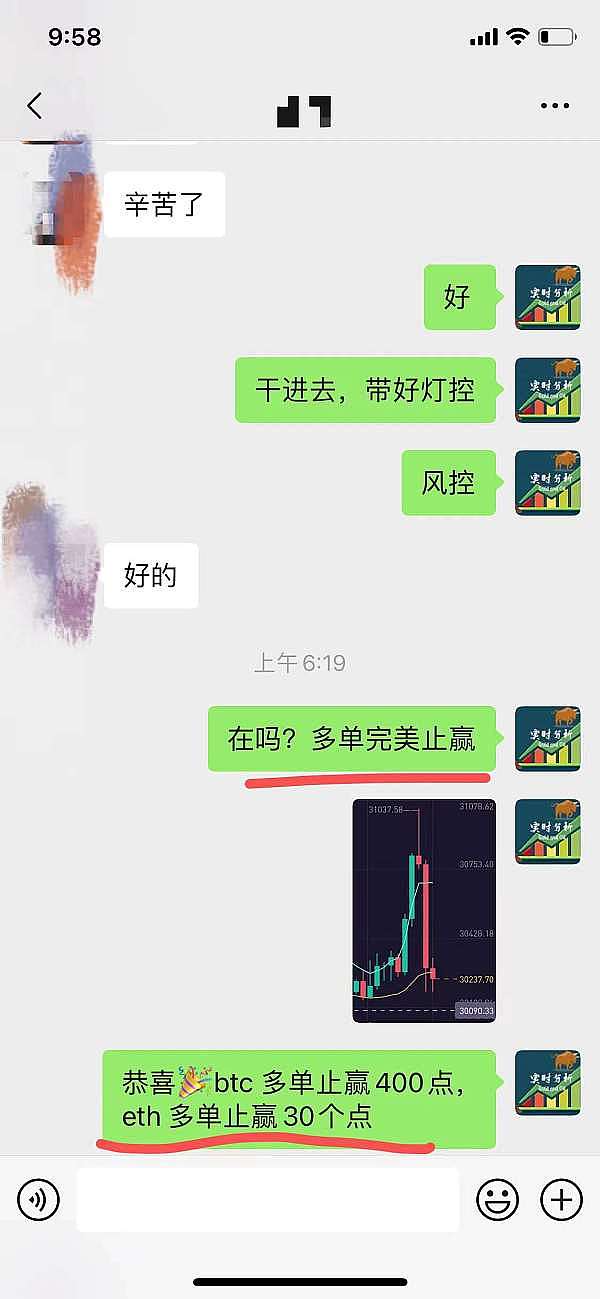
Task: Open the plus attachments panel
Action: click(561, 1198)
